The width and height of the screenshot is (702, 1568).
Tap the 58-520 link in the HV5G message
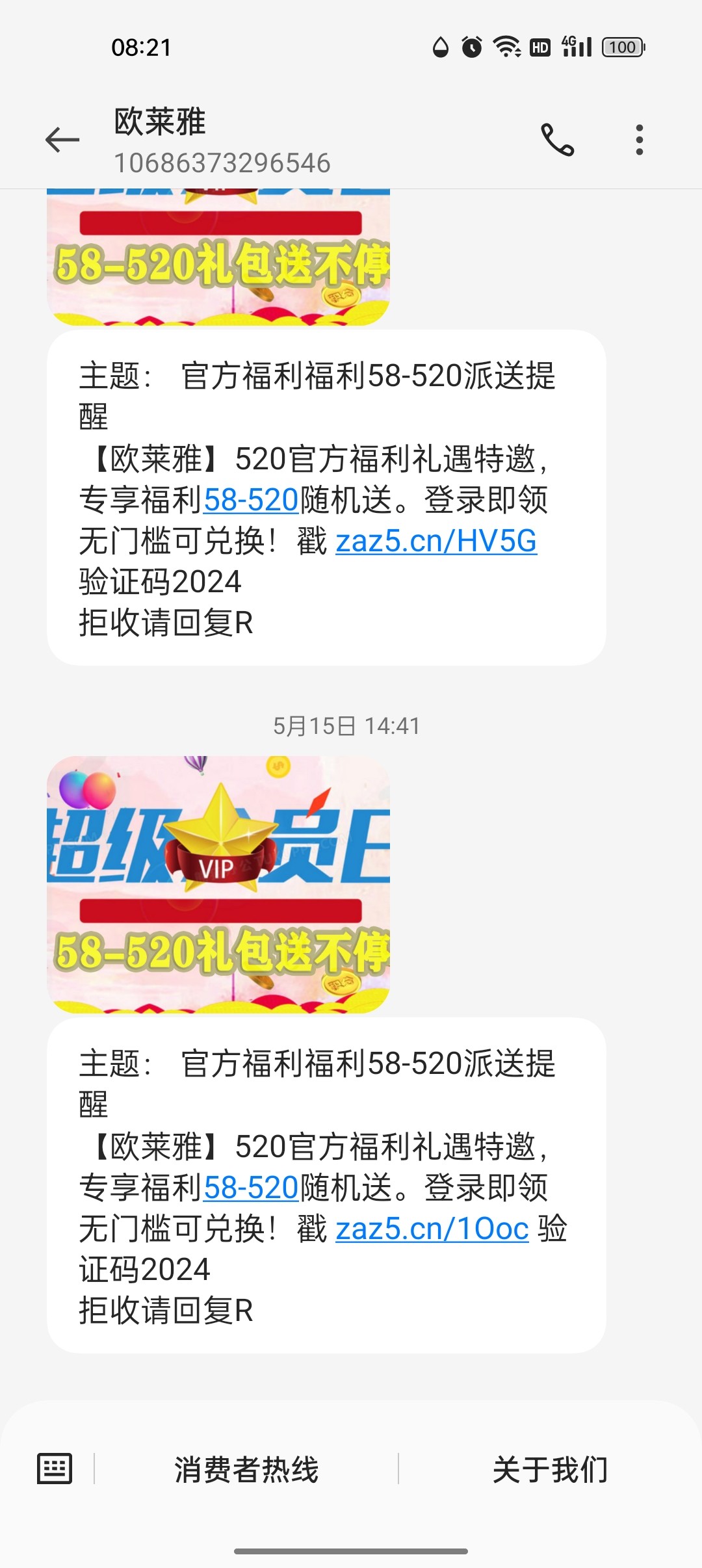(x=251, y=500)
